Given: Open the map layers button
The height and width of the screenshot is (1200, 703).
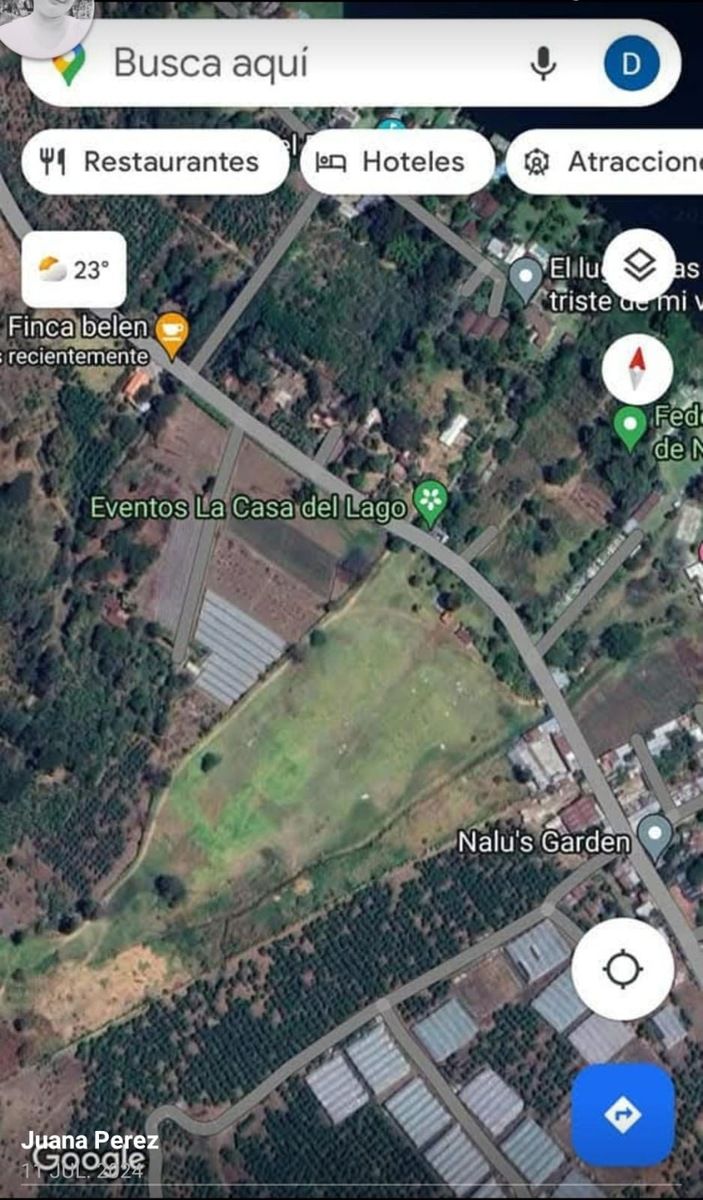Looking at the screenshot, I should 639,265.
